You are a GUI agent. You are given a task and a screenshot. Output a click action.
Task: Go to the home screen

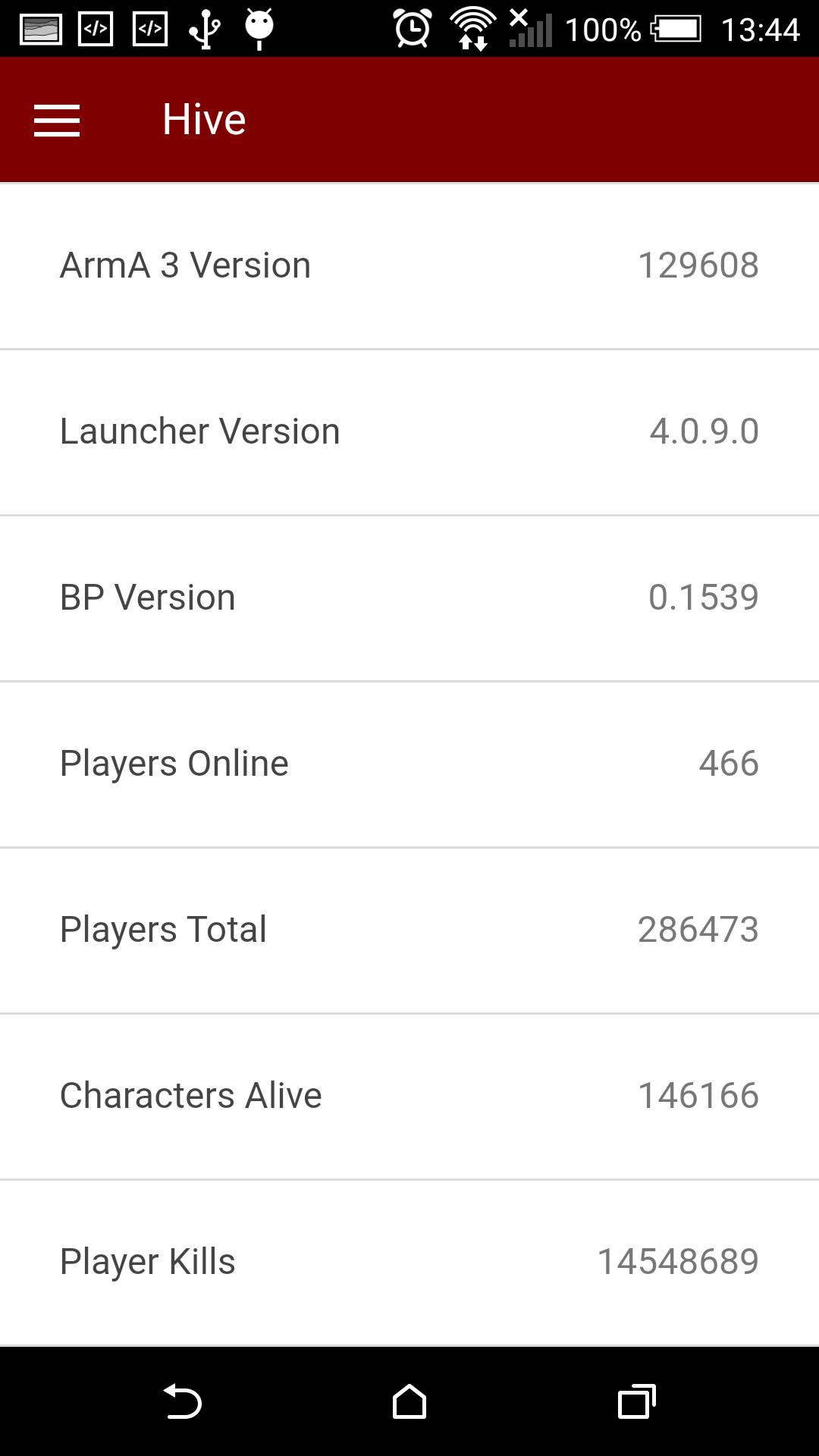point(409,1401)
